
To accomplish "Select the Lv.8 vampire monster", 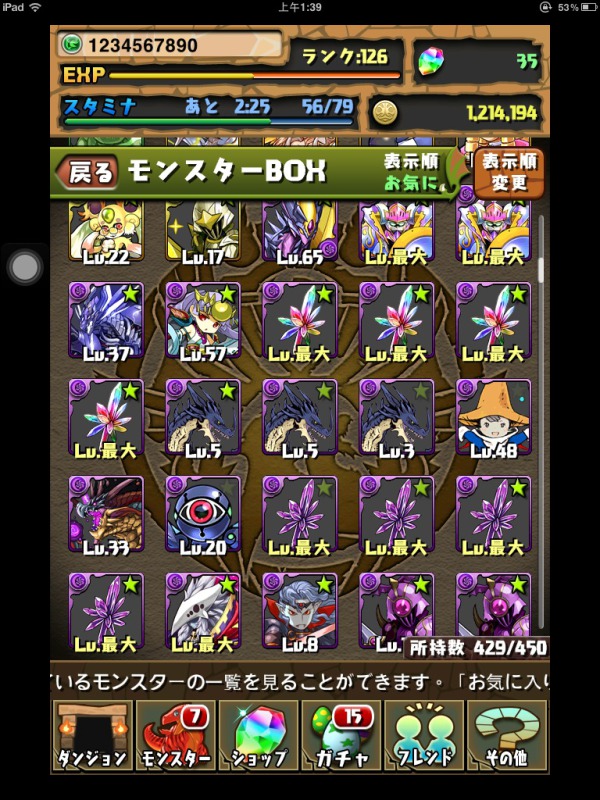I will (300, 610).
